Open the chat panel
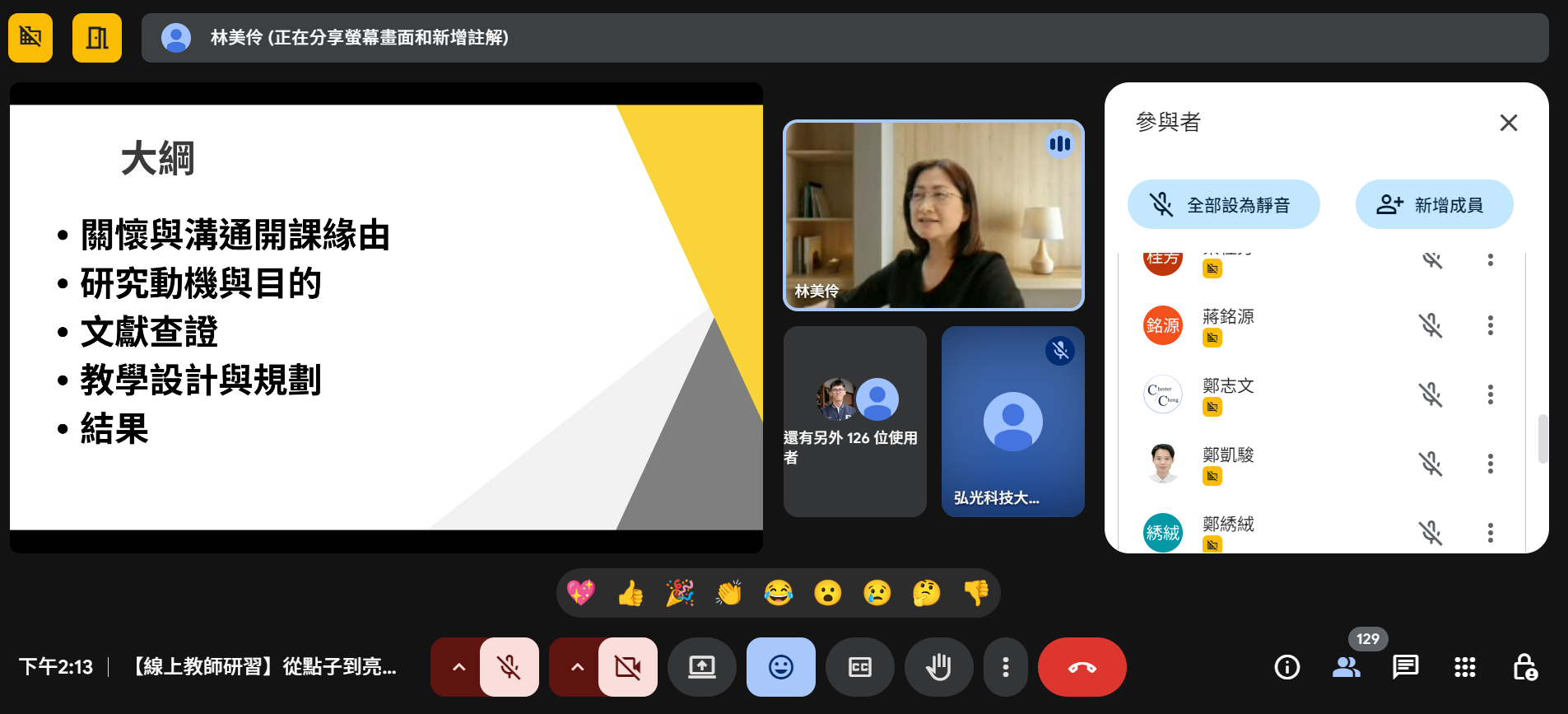Viewport: 1568px width, 714px height. coord(1405,667)
